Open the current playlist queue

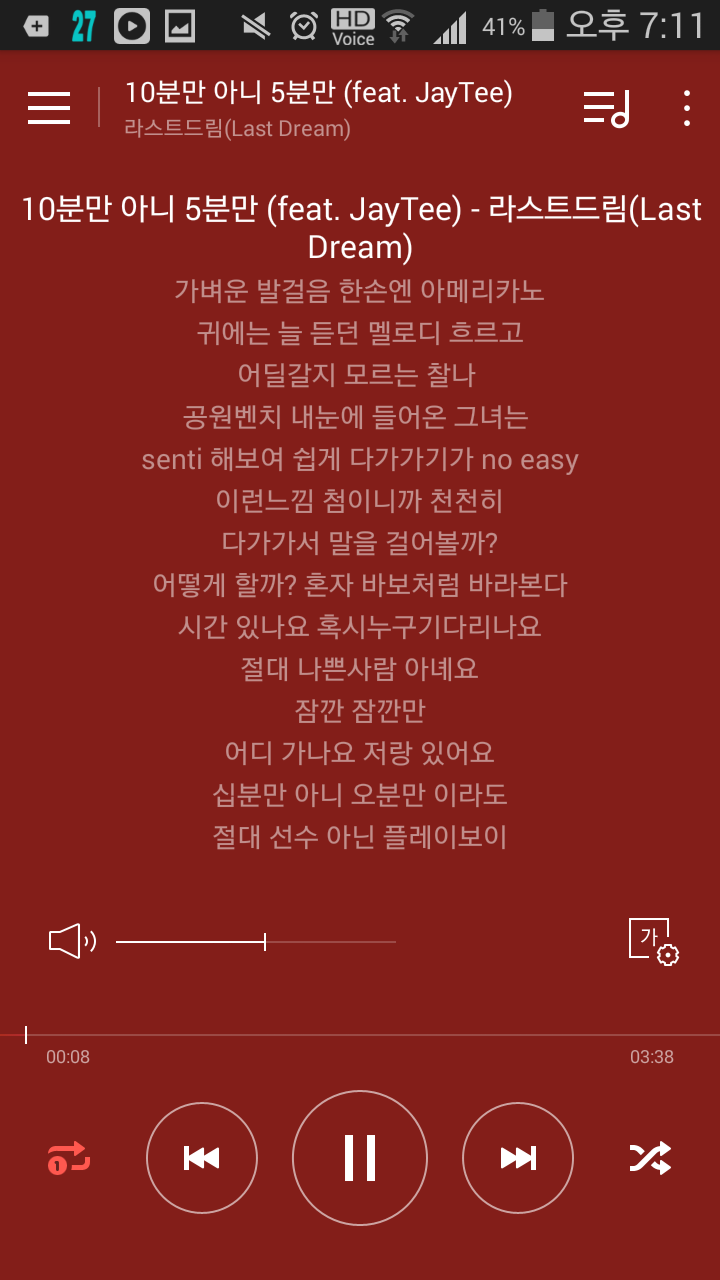coord(606,108)
